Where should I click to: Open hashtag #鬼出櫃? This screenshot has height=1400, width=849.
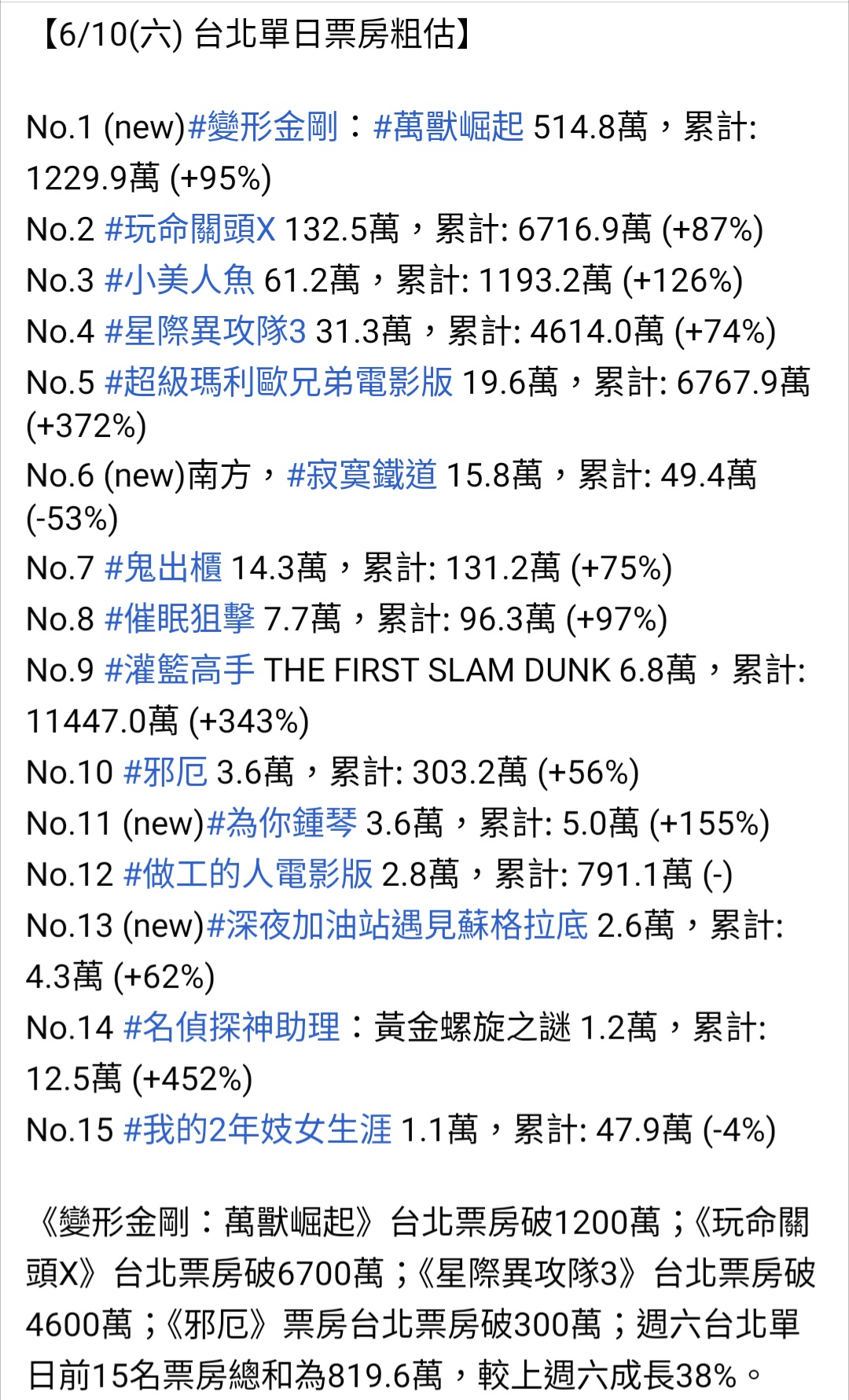(164, 568)
